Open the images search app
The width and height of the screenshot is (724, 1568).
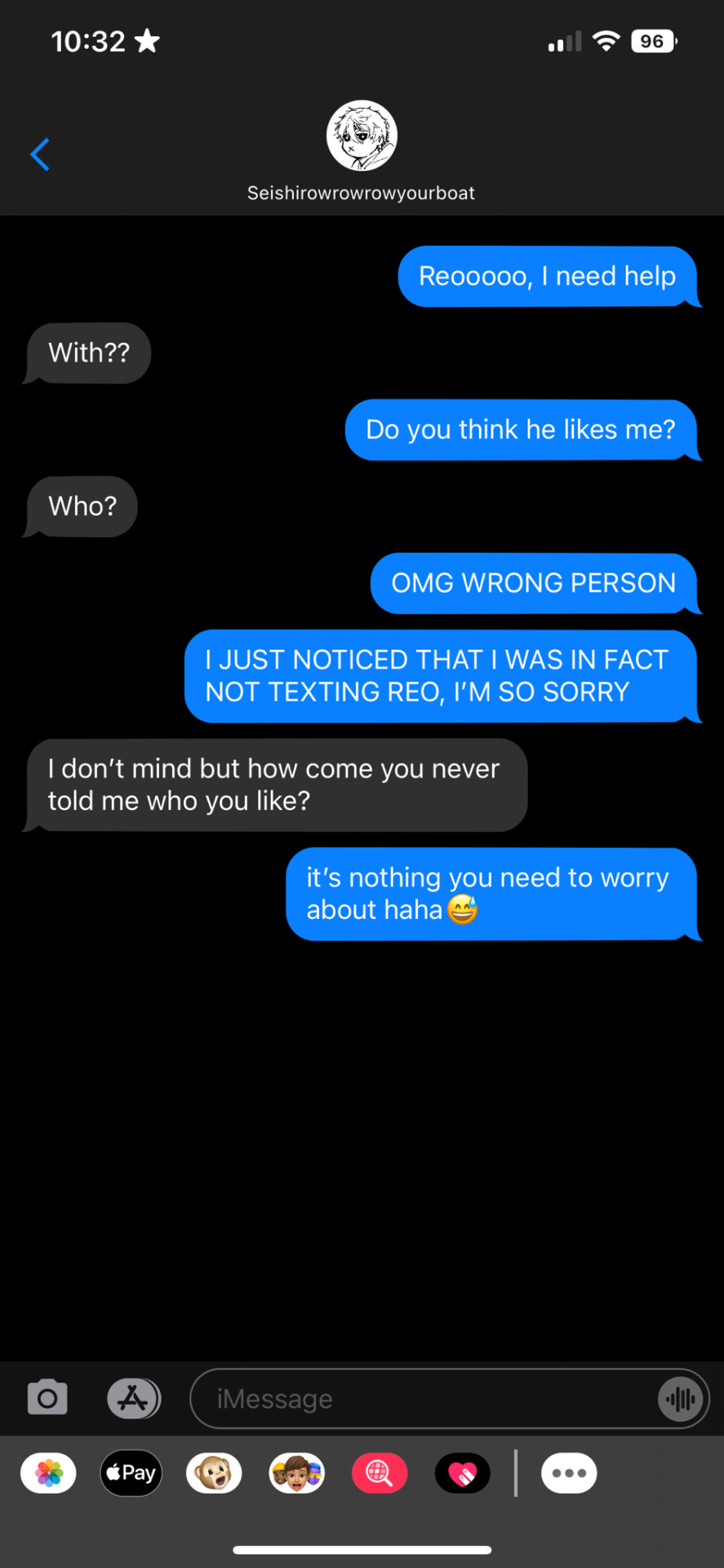(x=380, y=1473)
